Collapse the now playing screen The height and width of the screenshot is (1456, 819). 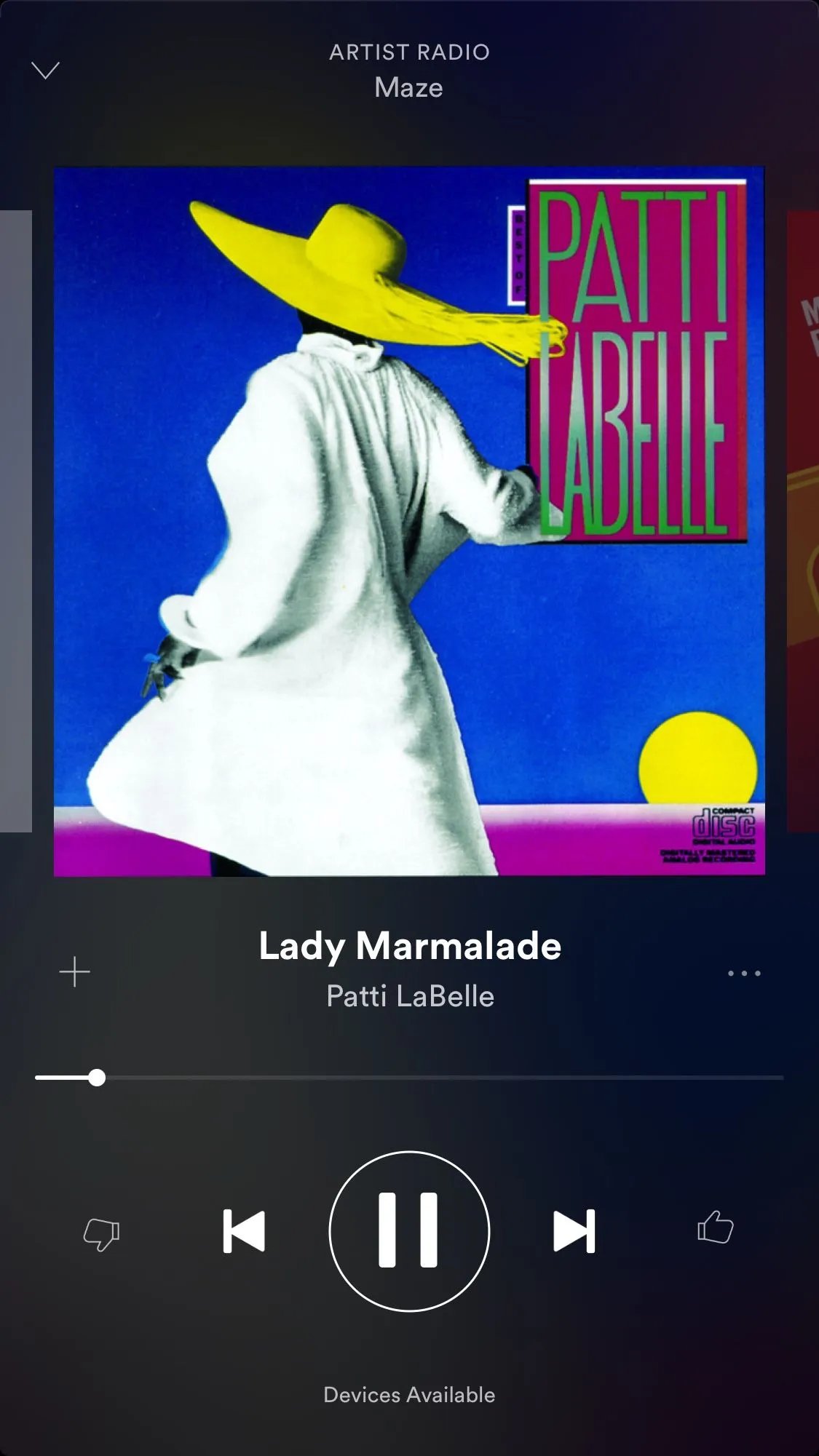coord(45,71)
